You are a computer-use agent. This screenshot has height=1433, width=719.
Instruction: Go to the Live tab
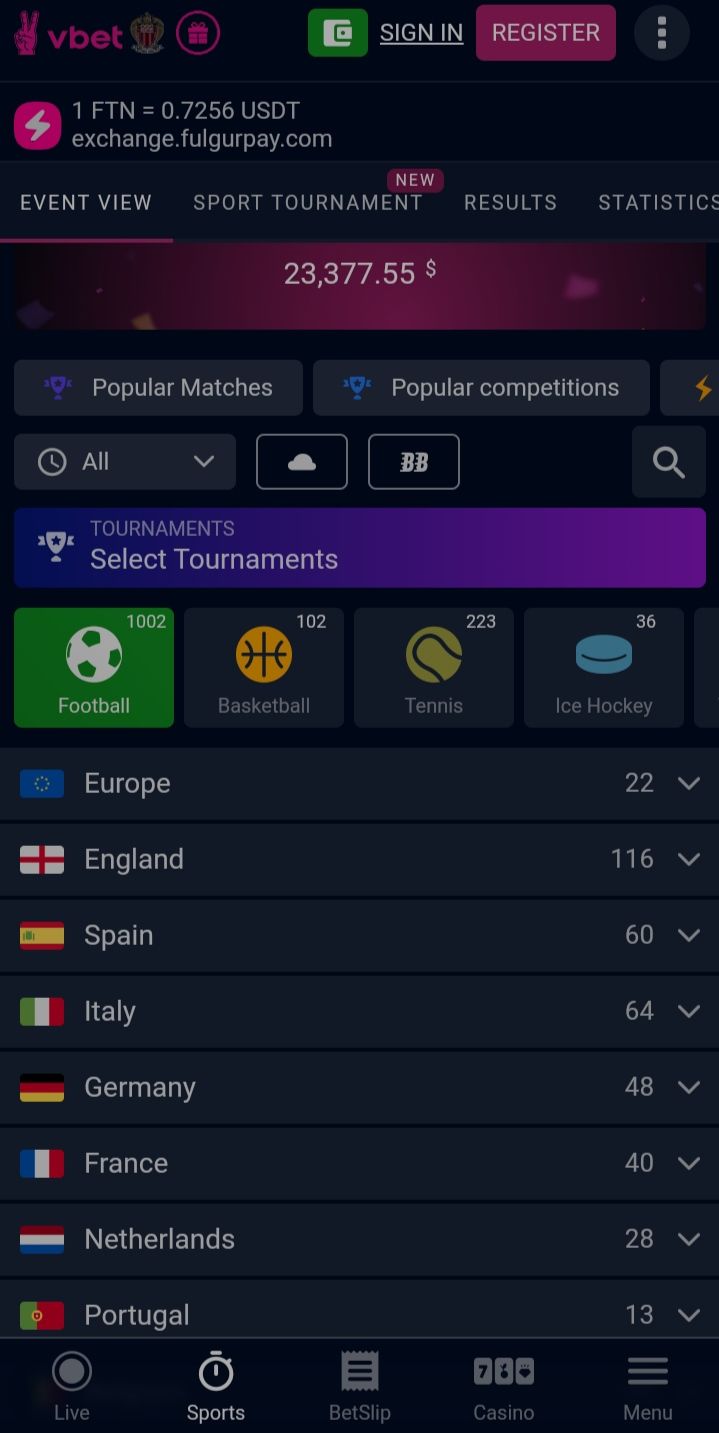coord(72,1387)
